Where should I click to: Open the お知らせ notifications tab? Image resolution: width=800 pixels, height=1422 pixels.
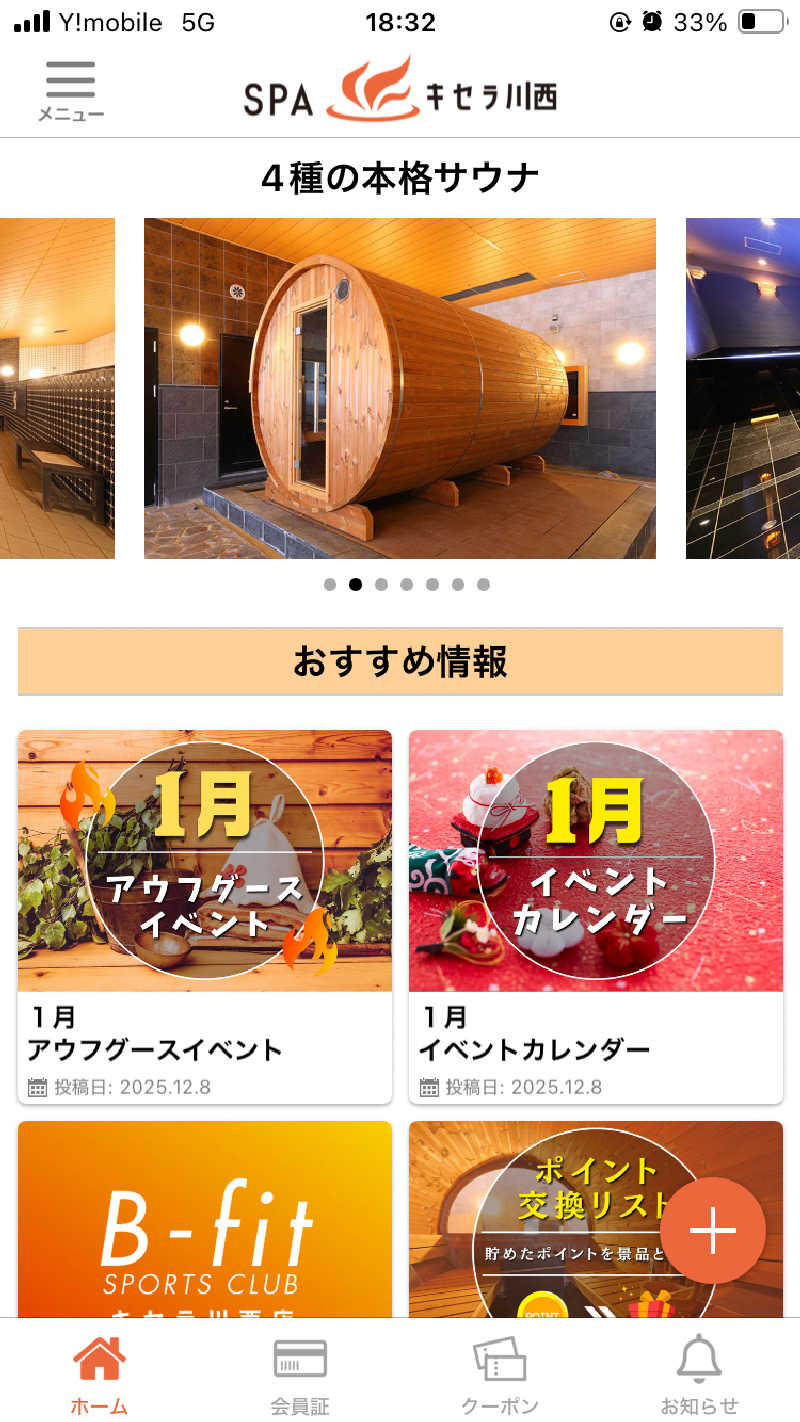pyautogui.click(x=699, y=1375)
